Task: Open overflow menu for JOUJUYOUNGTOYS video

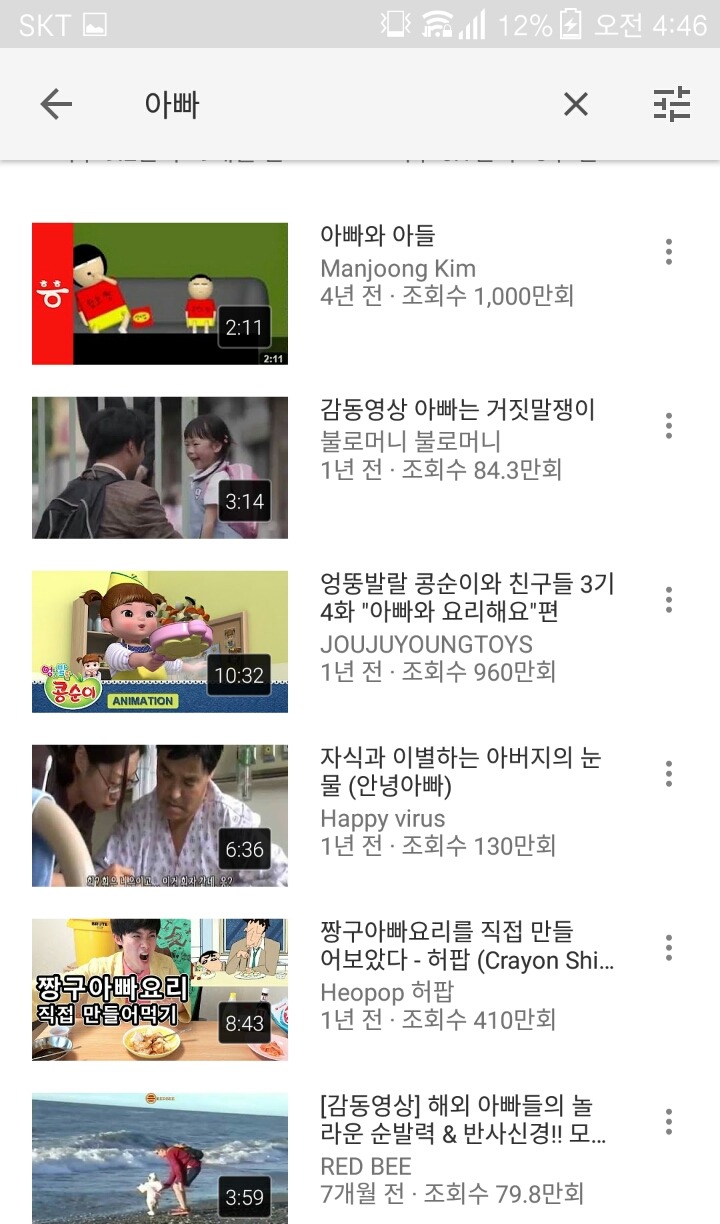Action: (669, 600)
